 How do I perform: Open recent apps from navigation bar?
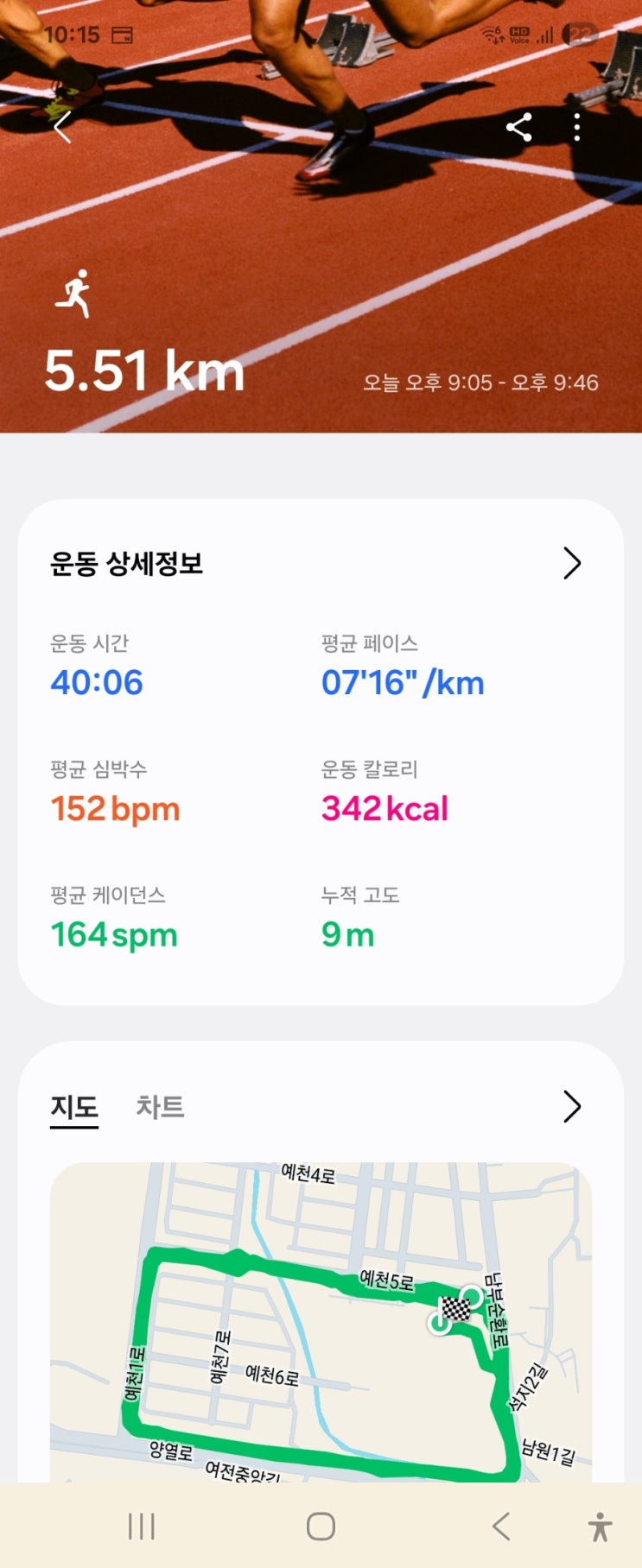click(x=142, y=1526)
